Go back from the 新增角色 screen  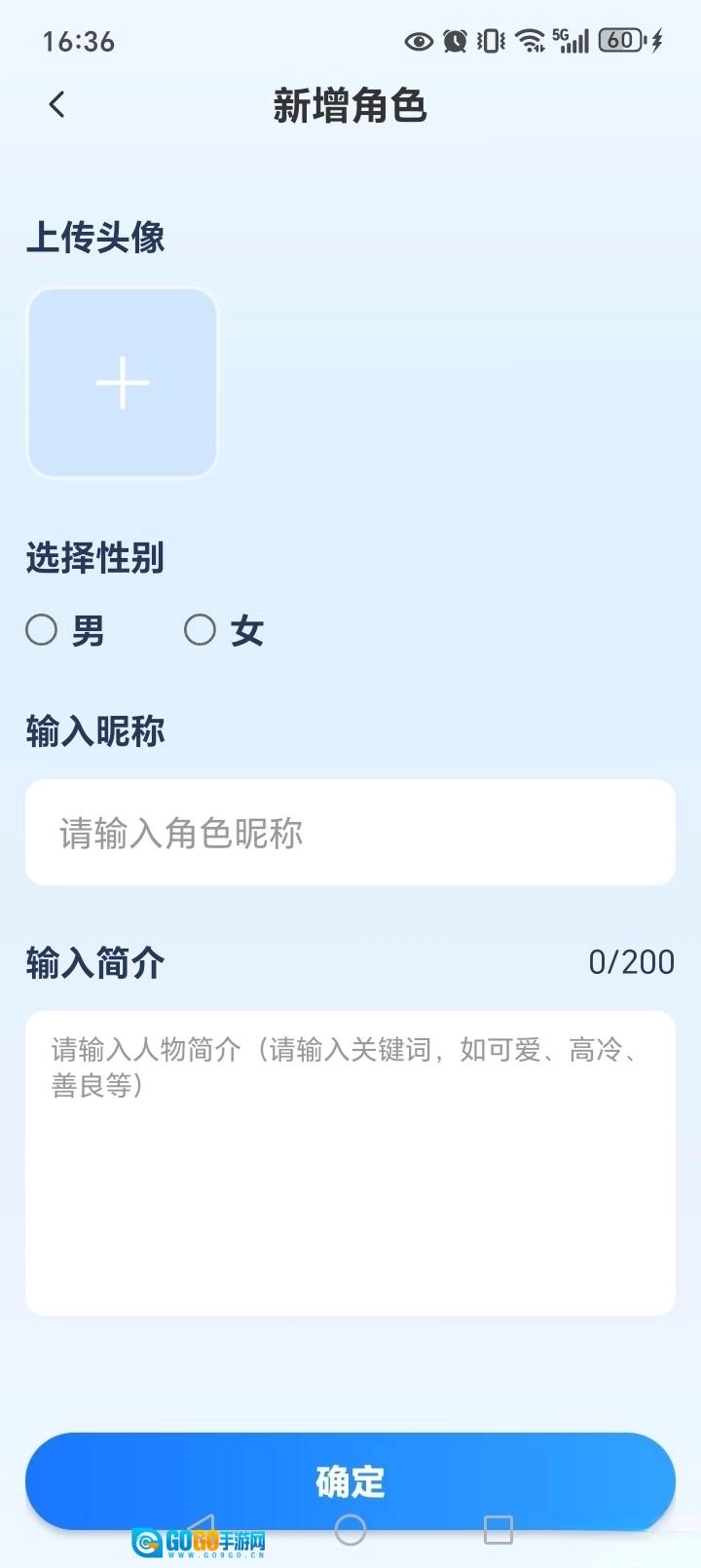tap(56, 105)
